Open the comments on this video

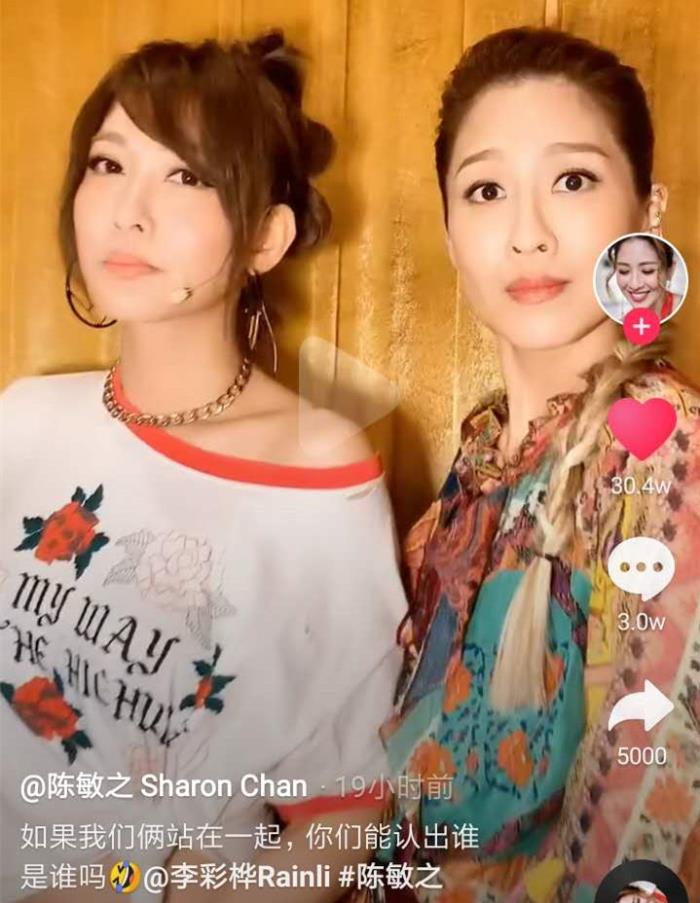tap(641, 569)
